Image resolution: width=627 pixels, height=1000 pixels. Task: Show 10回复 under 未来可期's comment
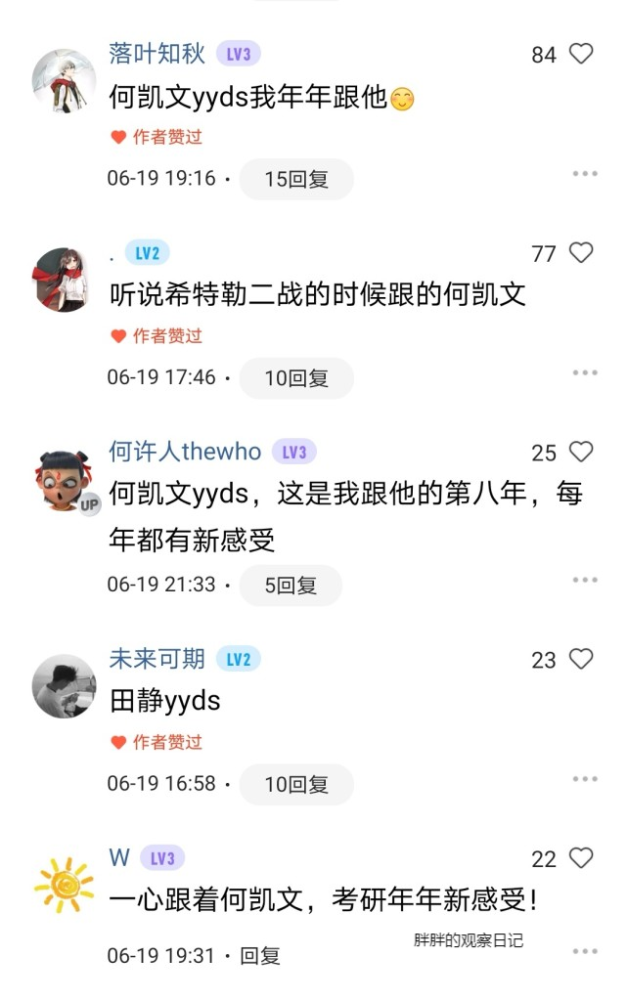[296, 785]
